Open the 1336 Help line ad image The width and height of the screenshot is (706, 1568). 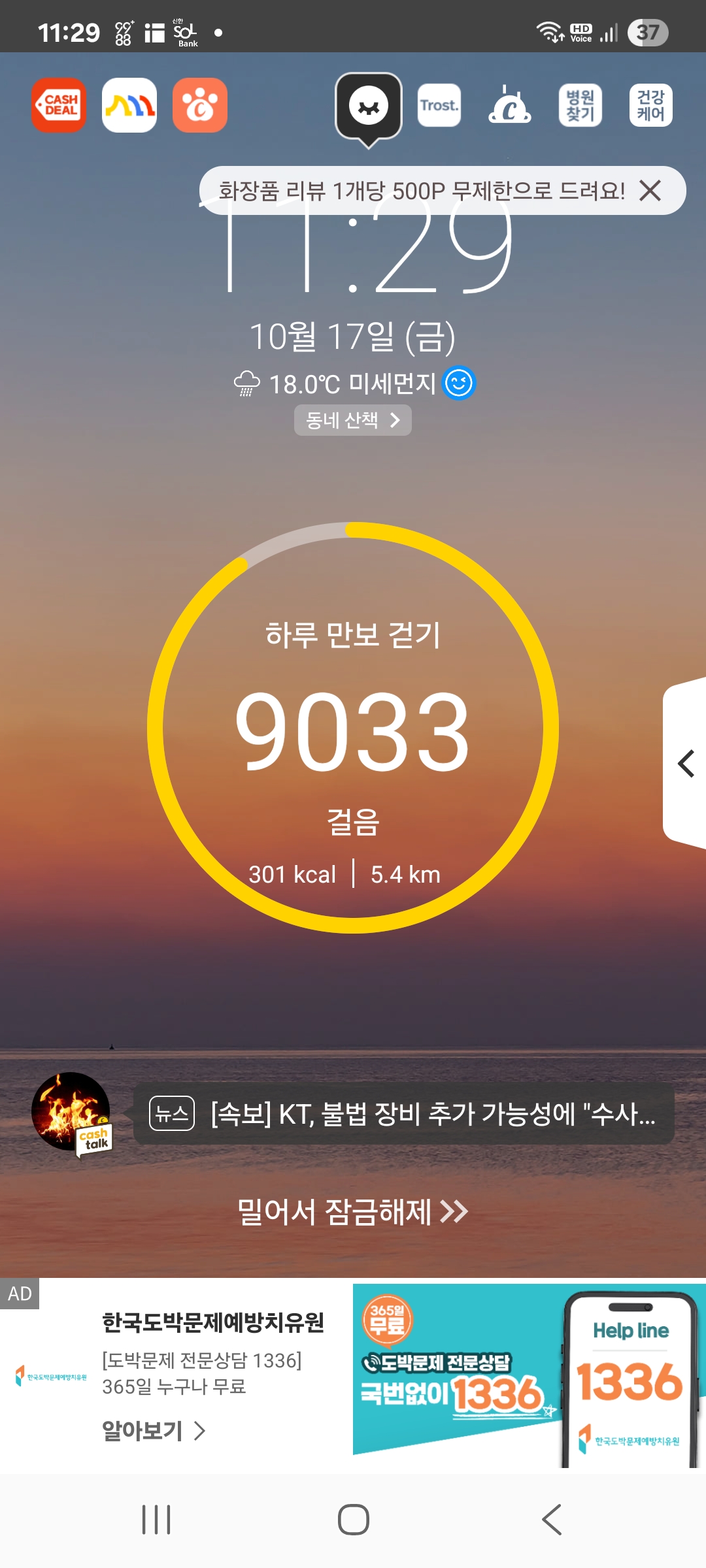pos(529,1376)
